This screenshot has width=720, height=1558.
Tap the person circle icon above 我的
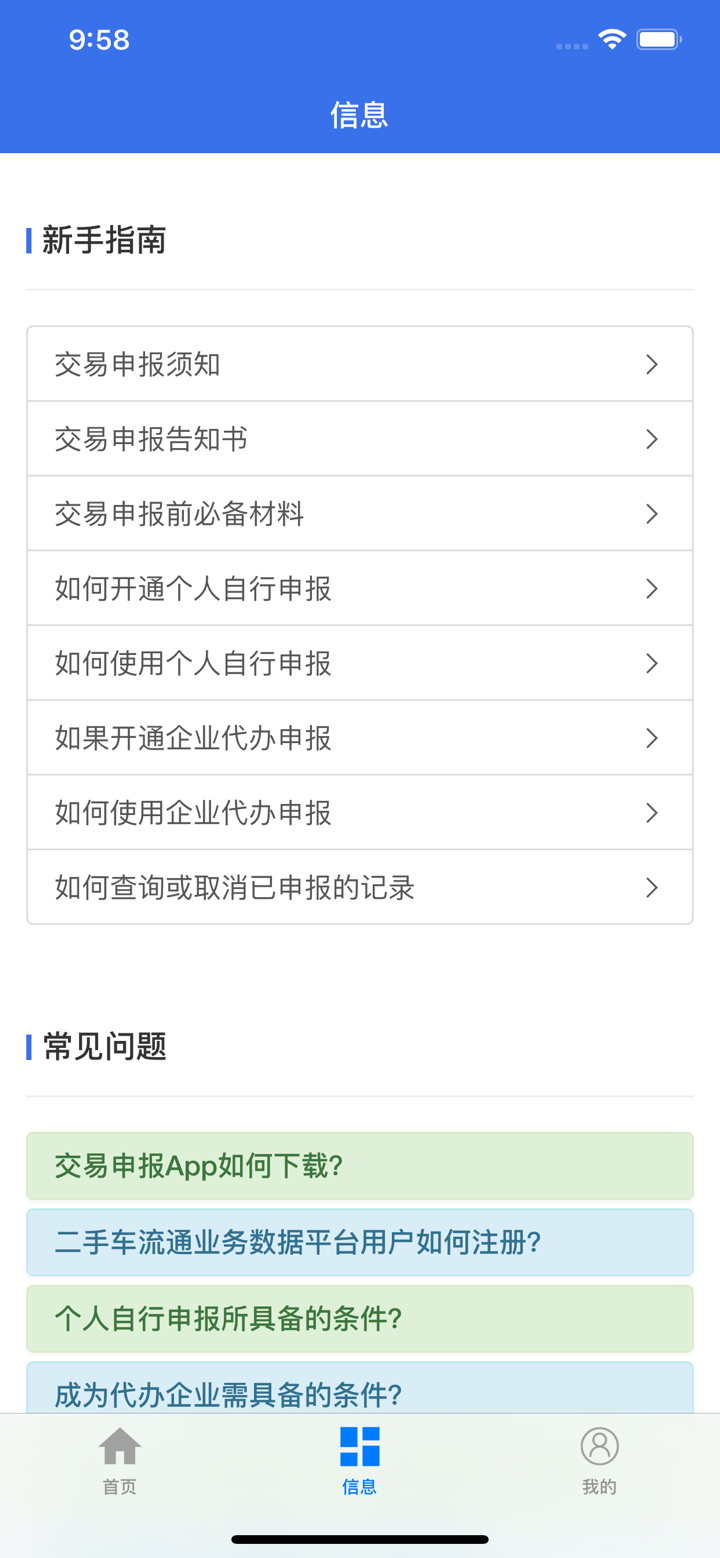(x=597, y=1446)
